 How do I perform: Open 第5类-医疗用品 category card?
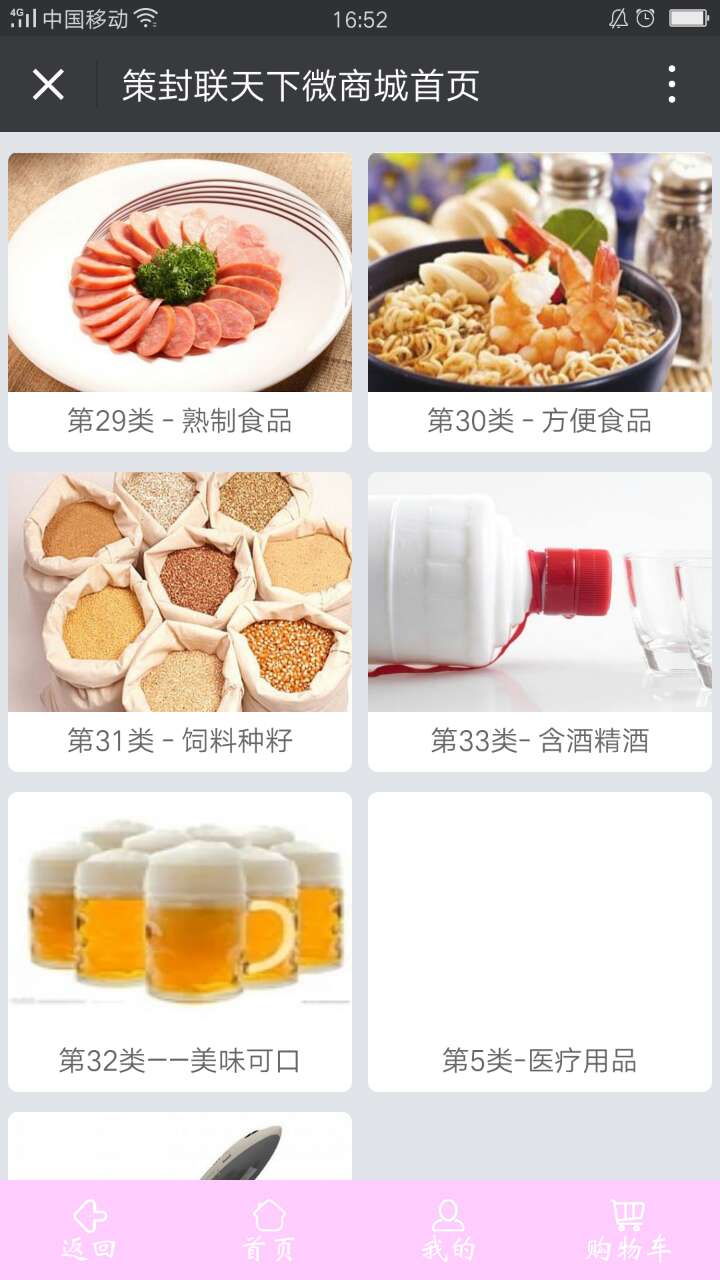(540, 942)
